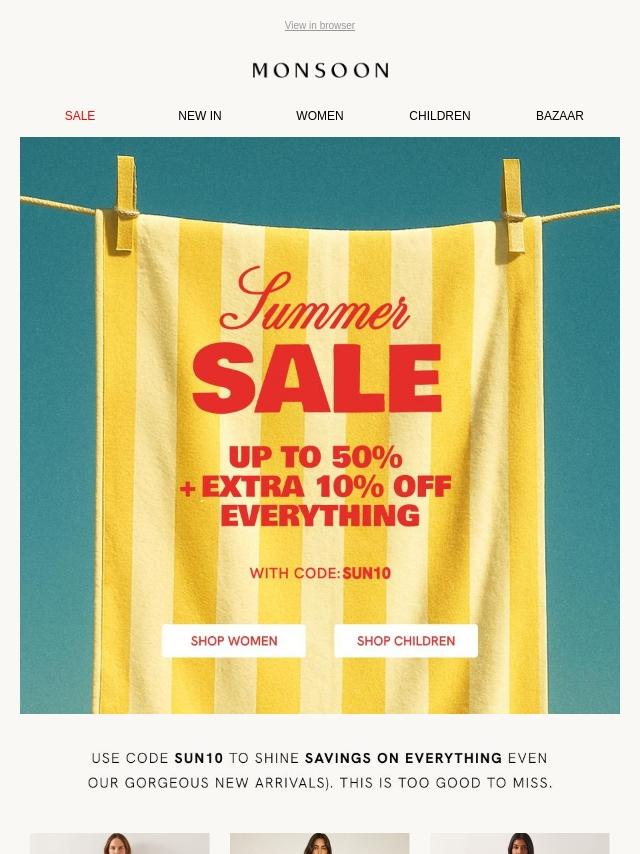The width and height of the screenshot is (640, 854).
Task: Tap the SHOP CHILDREN button
Action: point(406,641)
